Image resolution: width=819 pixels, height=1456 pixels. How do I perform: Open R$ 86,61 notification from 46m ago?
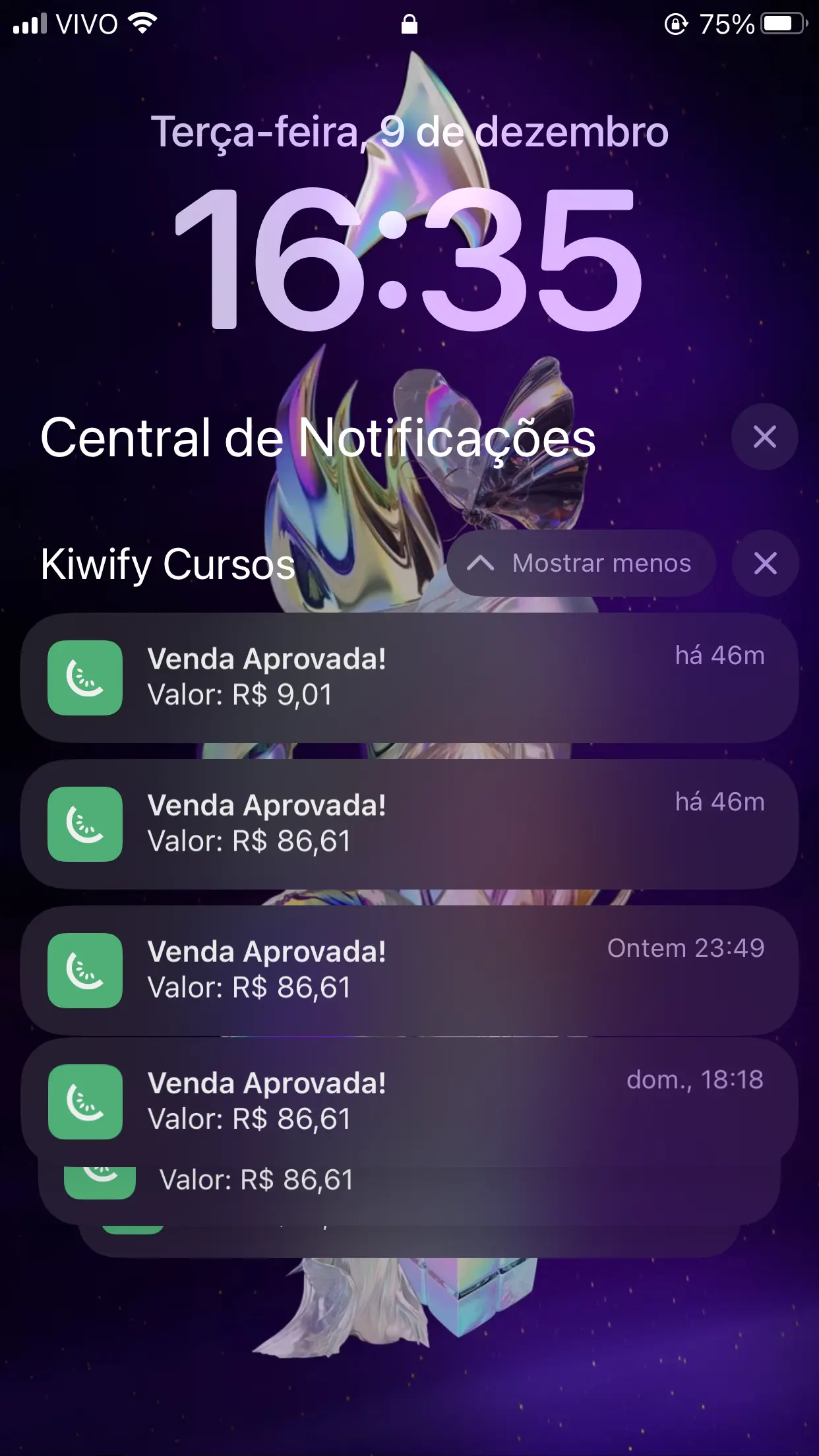coord(409,824)
